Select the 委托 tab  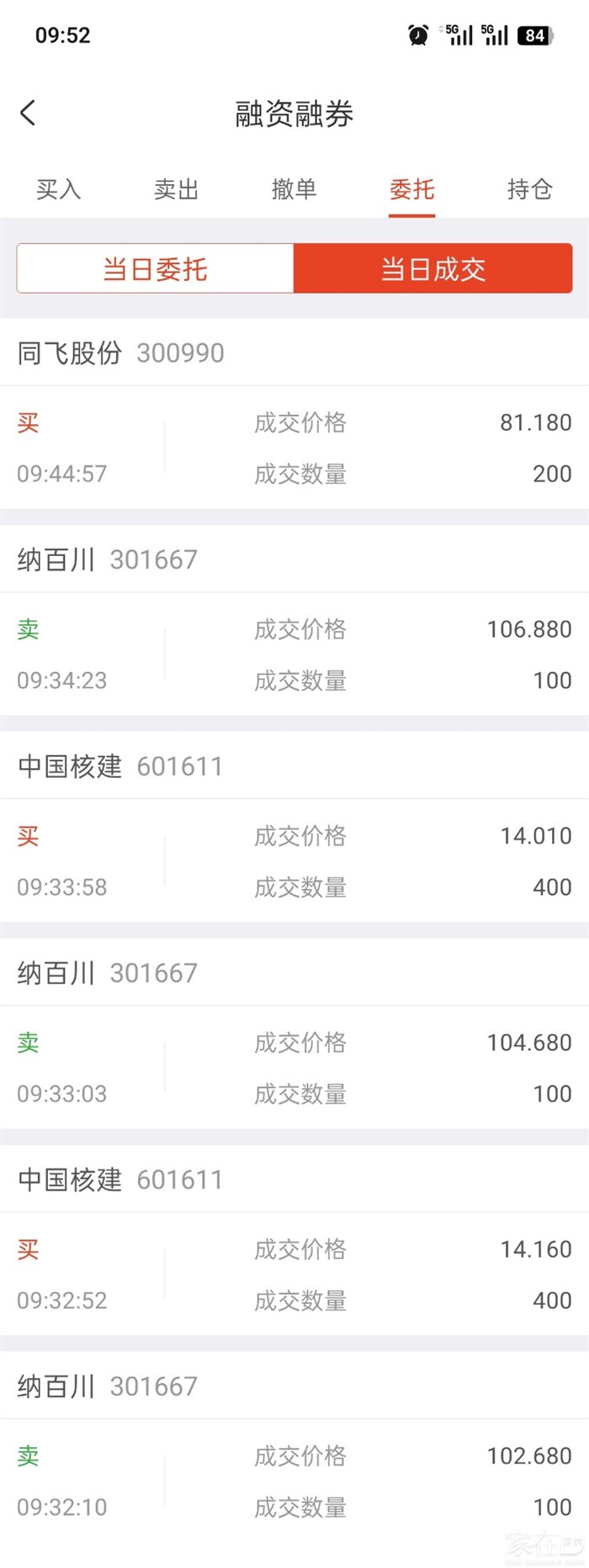pos(412,189)
